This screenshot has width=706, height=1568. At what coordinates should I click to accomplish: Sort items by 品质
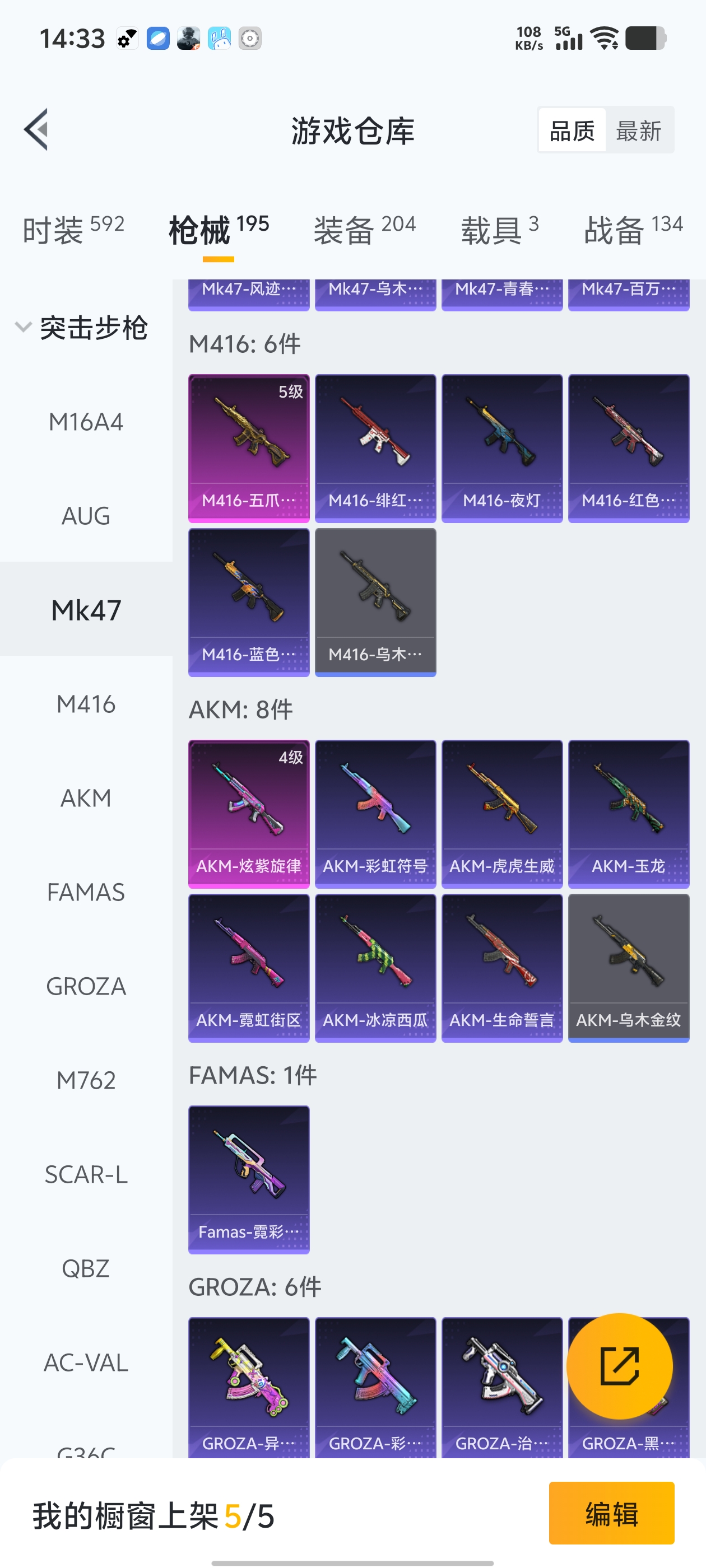(x=572, y=130)
